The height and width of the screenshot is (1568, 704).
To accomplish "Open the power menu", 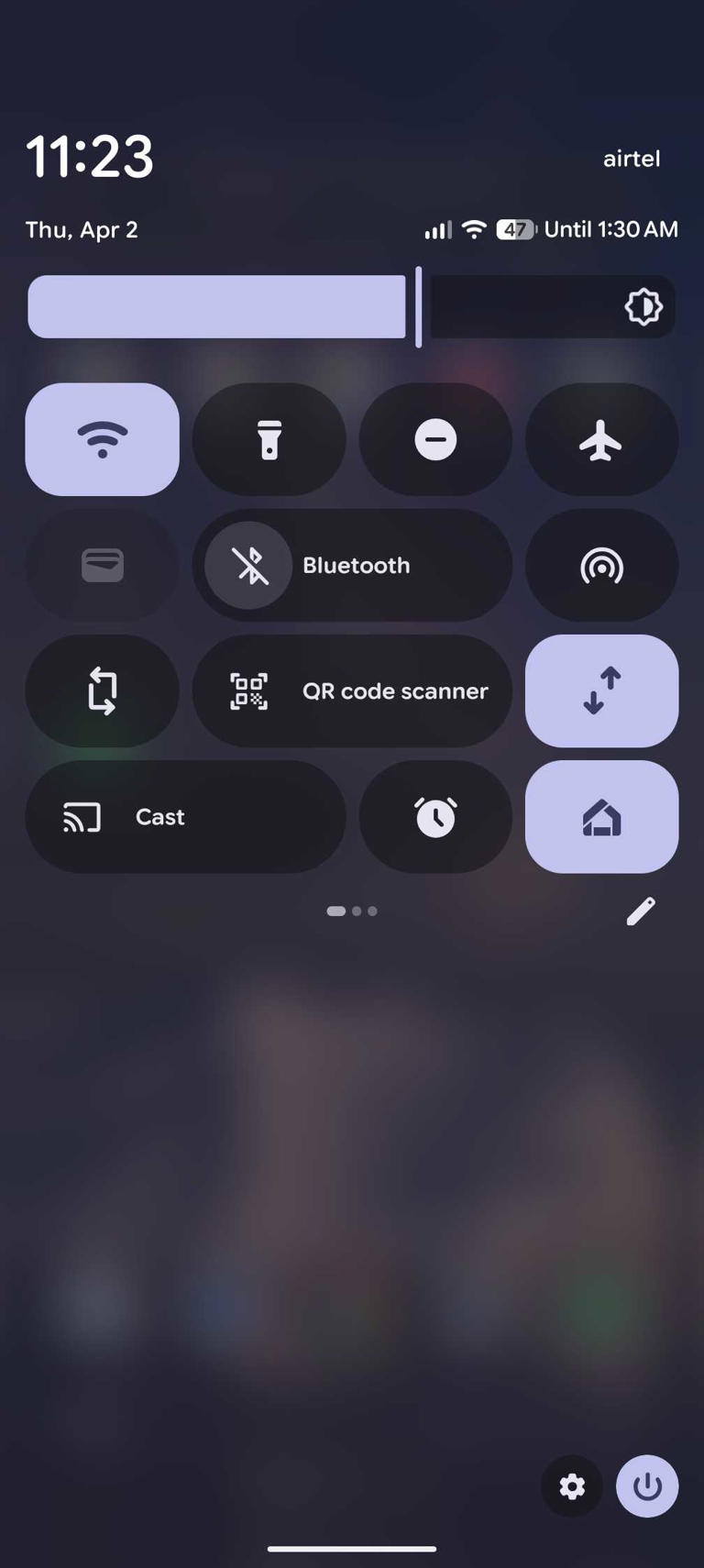I will click(646, 1486).
